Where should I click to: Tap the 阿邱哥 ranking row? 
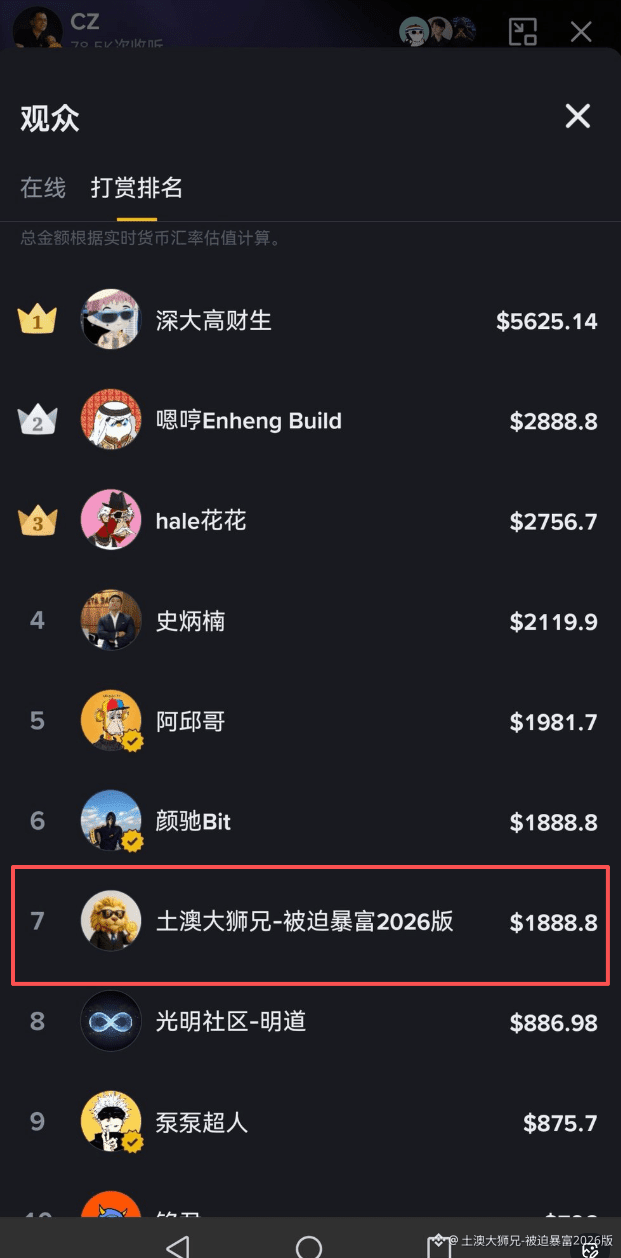tap(310, 721)
